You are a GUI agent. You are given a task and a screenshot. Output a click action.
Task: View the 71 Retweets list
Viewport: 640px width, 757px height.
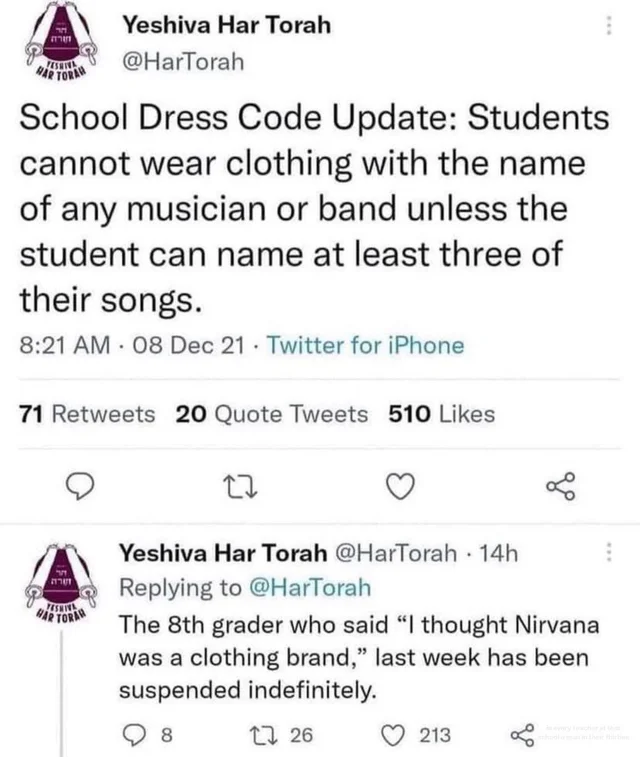coord(88,413)
